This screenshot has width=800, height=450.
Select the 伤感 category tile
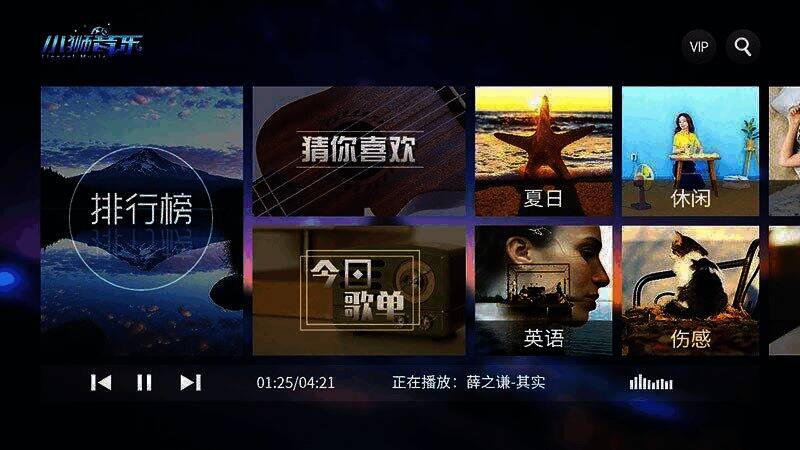690,290
